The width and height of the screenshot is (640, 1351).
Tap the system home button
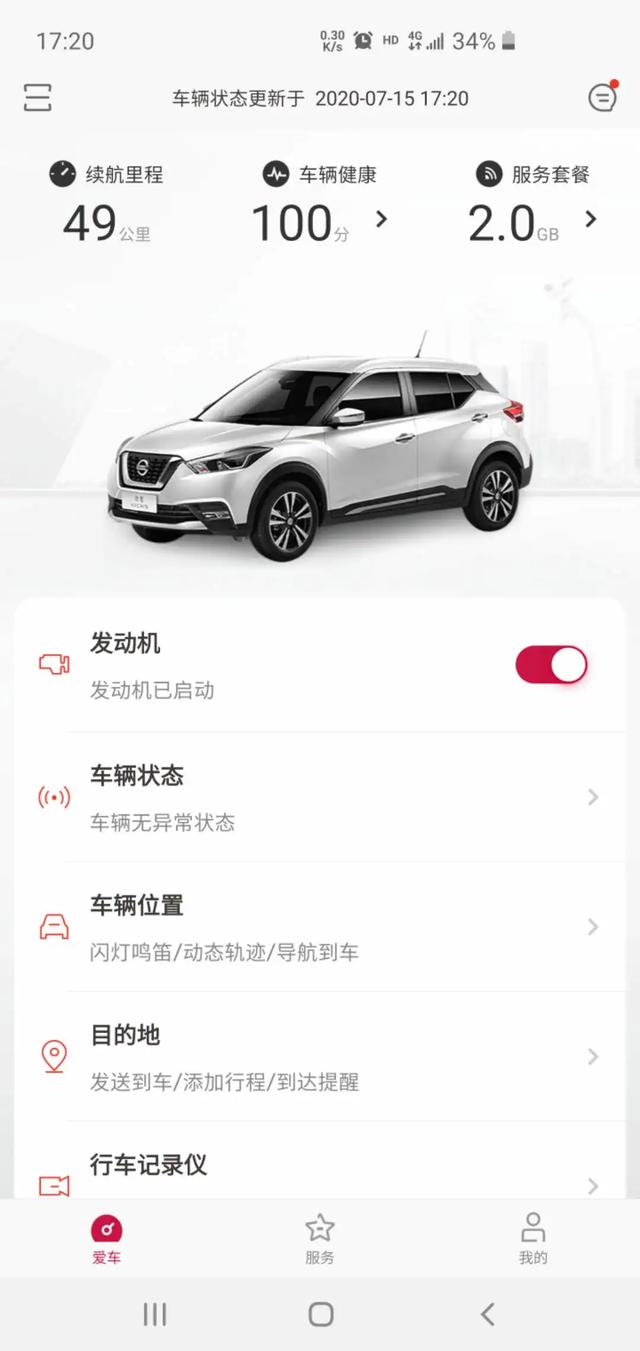tap(320, 1314)
